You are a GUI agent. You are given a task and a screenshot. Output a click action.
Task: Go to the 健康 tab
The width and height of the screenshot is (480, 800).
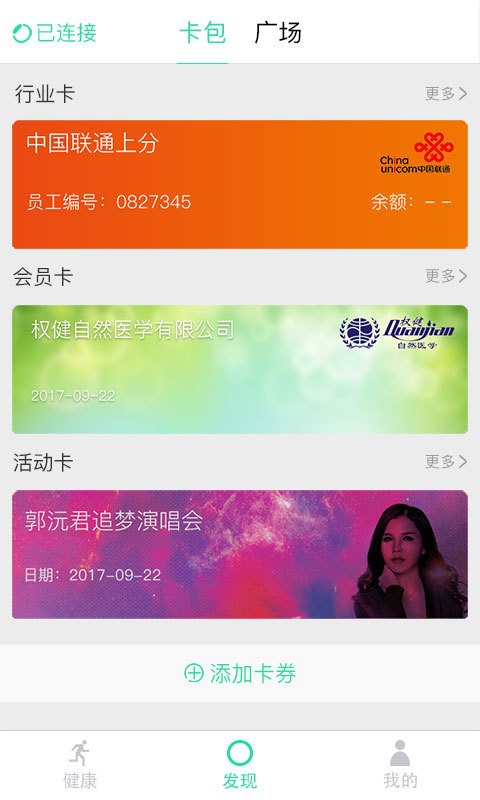(x=80, y=765)
